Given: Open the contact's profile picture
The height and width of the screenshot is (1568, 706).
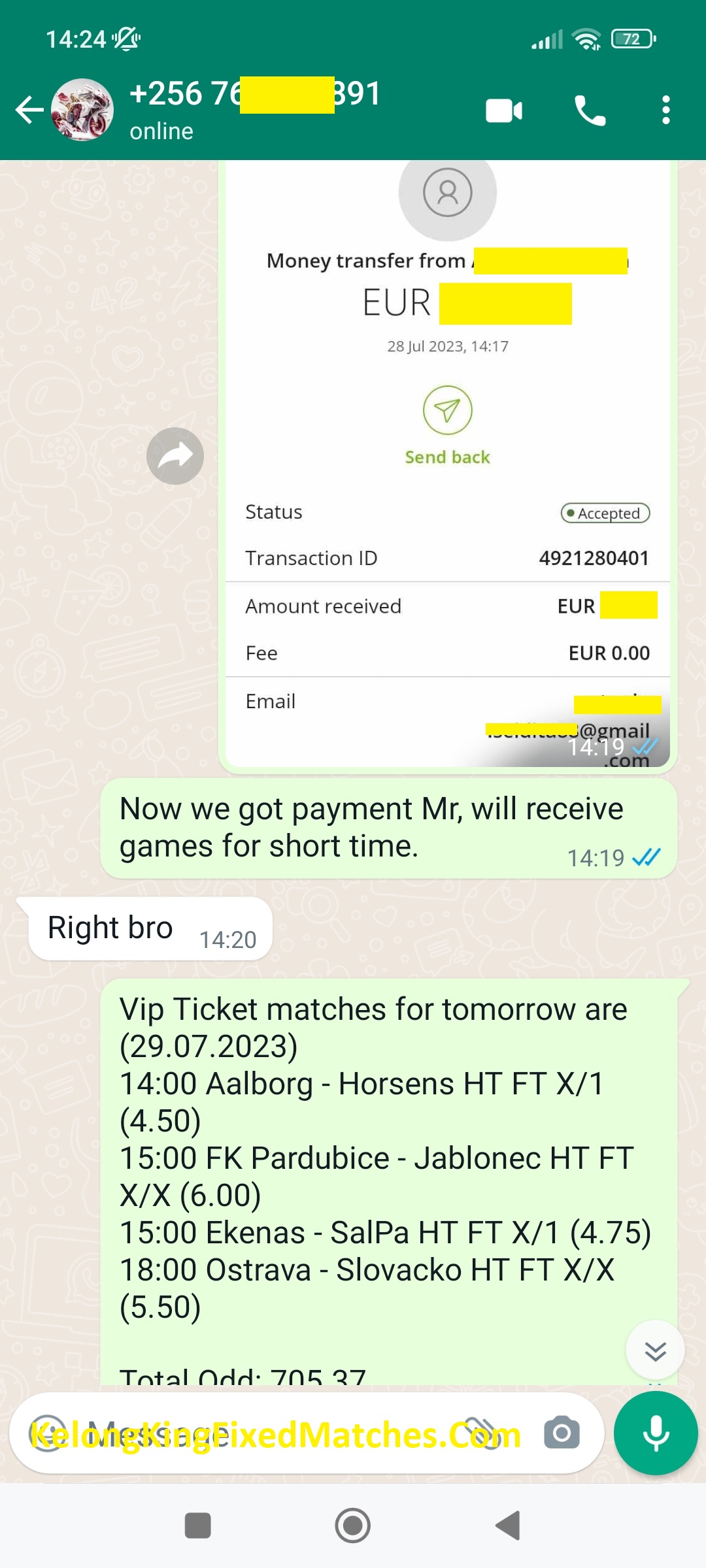Looking at the screenshot, I should 82,110.
